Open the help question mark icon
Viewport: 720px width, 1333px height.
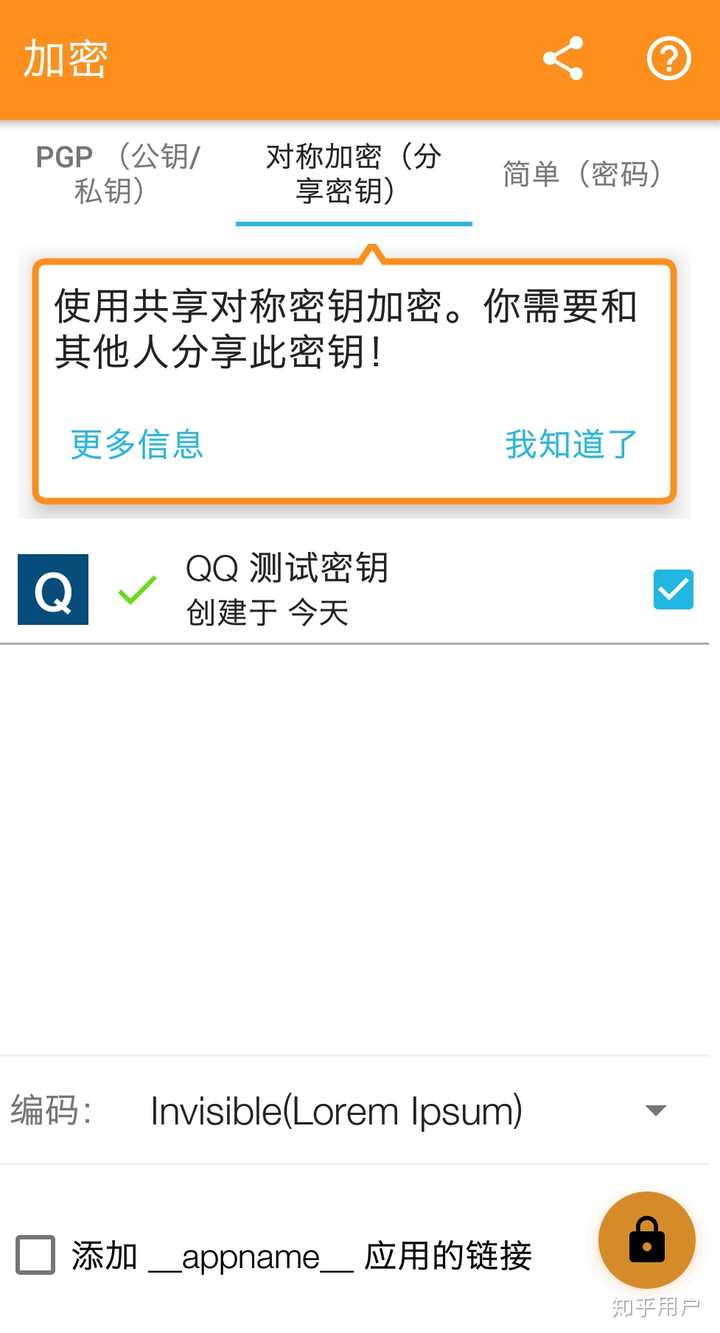click(x=668, y=58)
